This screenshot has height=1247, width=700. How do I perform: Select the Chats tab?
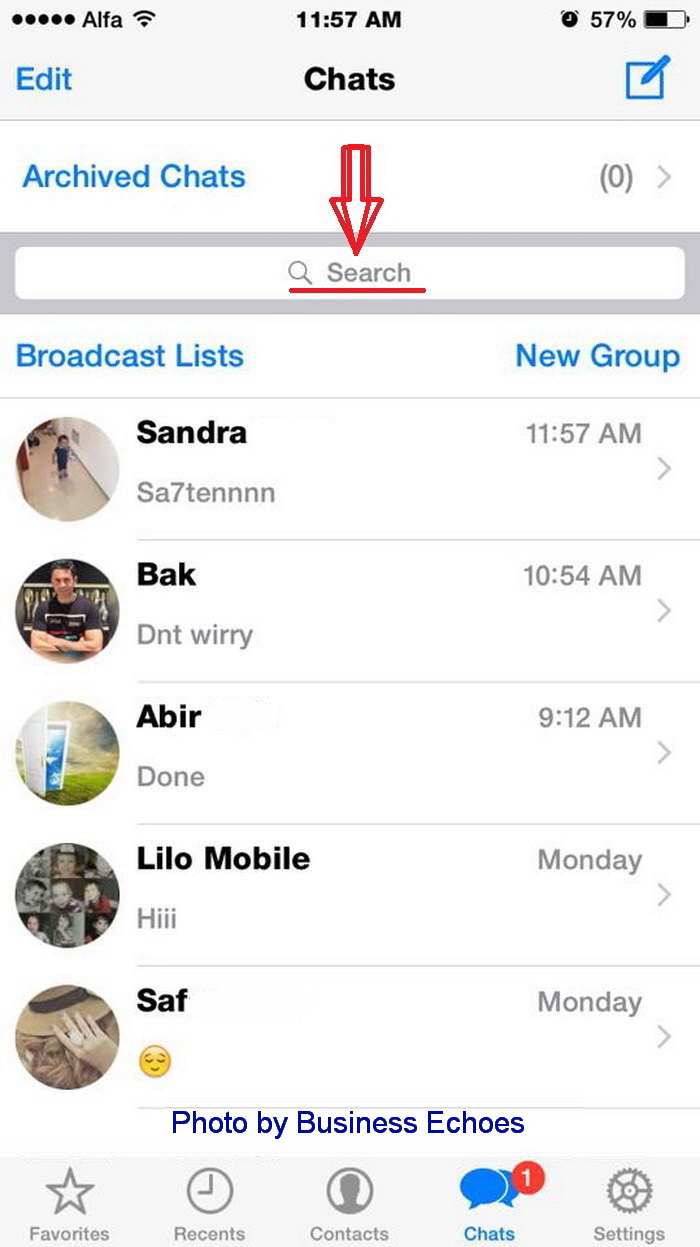(490, 1205)
